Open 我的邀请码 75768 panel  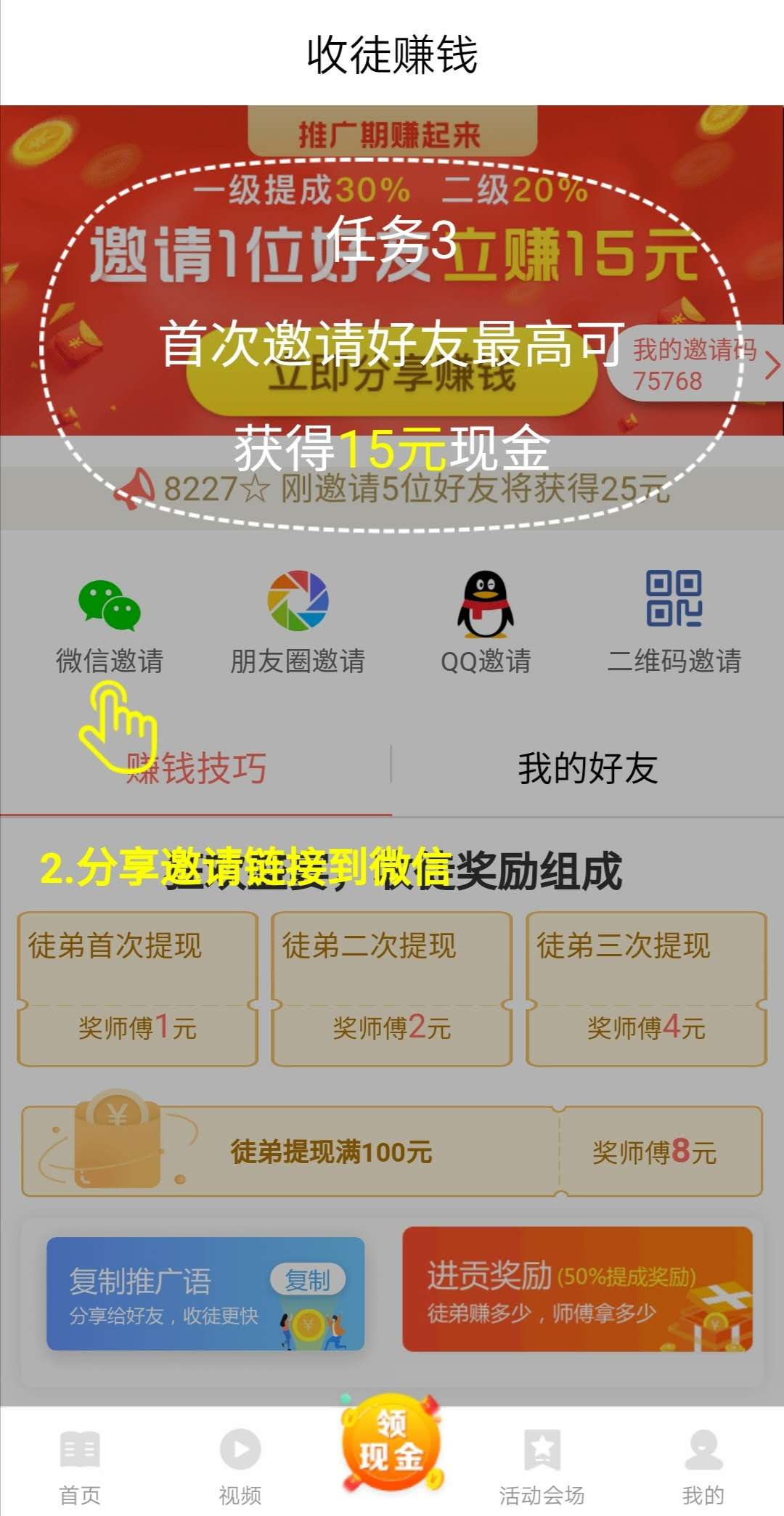(695, 364)
